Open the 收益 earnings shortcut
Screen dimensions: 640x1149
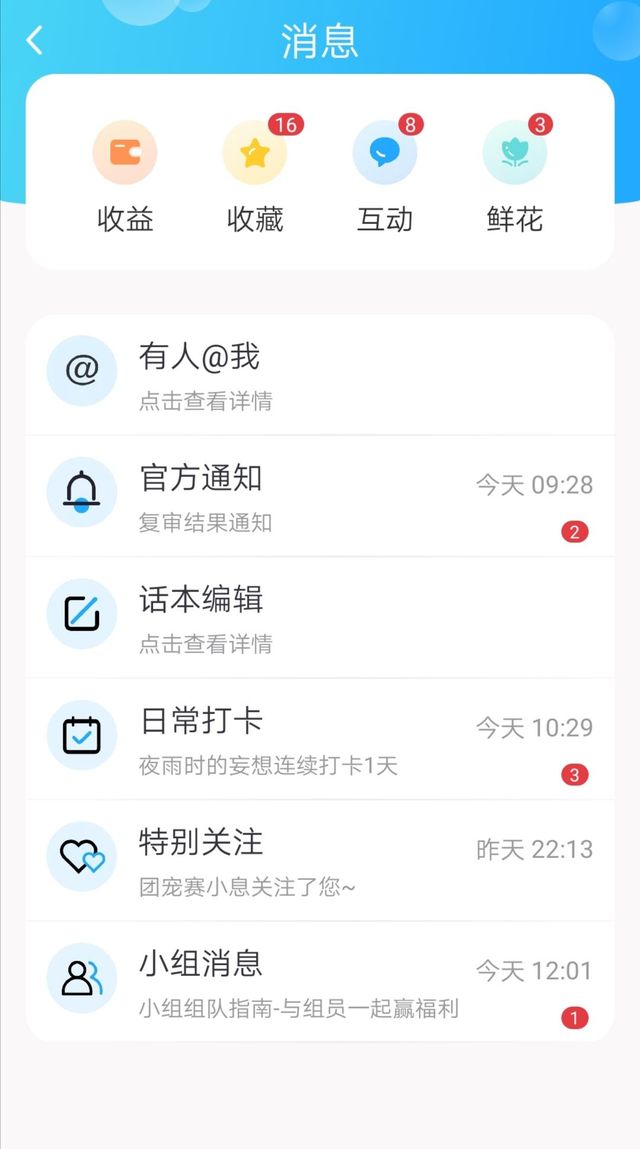[125, 177]
